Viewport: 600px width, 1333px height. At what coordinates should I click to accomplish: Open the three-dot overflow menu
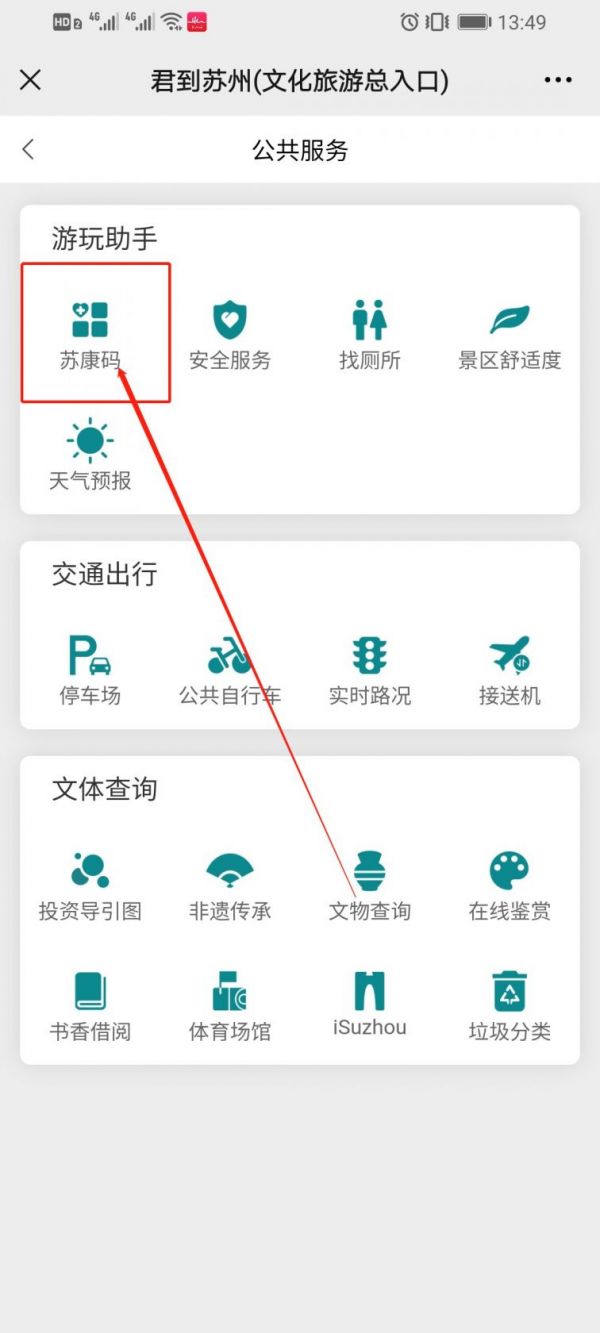558,80
